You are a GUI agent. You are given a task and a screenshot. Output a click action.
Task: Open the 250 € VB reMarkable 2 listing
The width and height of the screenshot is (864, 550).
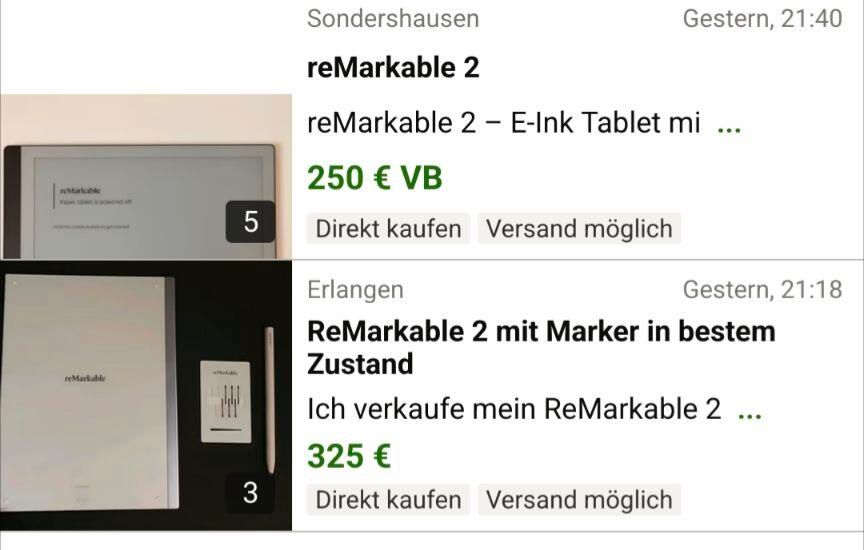click(393, 68)
